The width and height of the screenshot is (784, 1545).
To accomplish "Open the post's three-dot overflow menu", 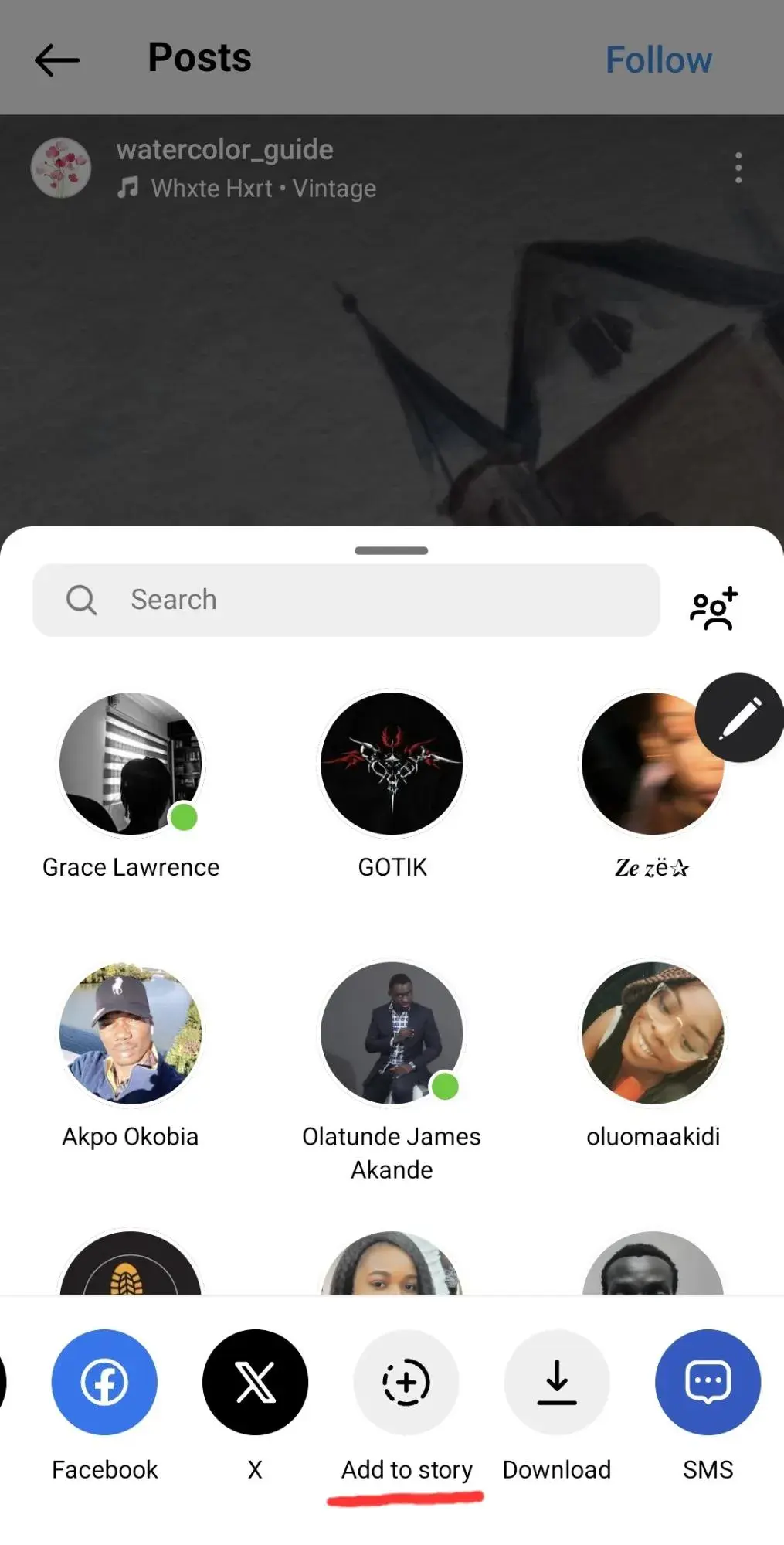I will (x=738, y=168).
